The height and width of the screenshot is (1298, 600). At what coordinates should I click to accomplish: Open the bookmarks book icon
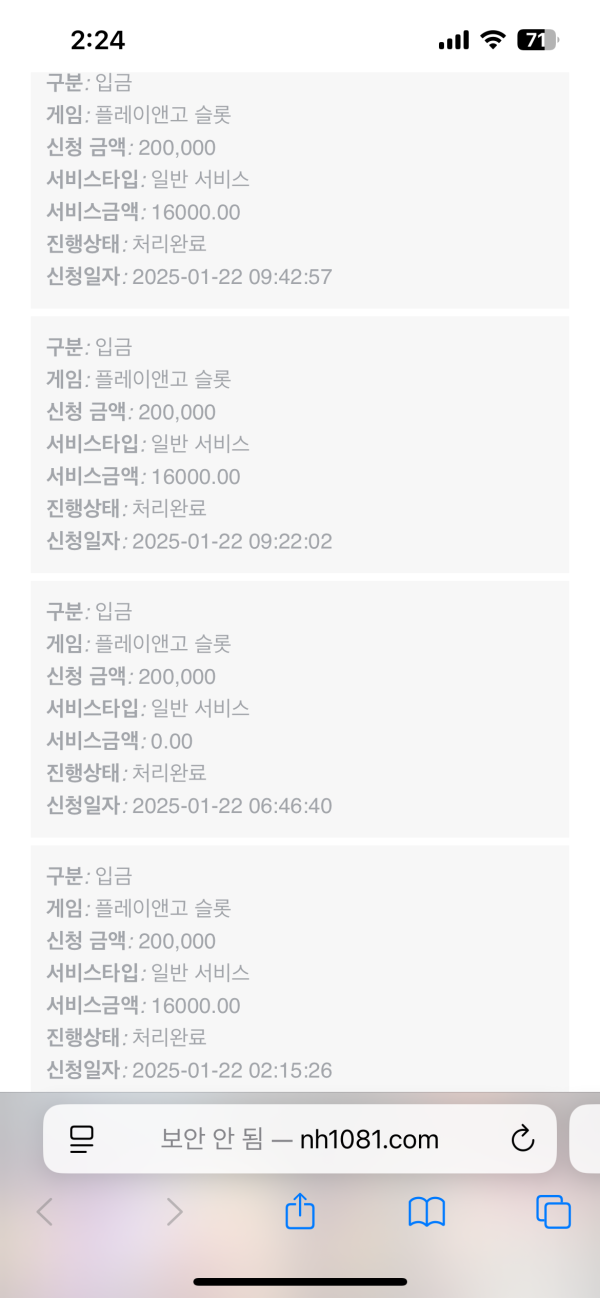tap(427, 1212)
